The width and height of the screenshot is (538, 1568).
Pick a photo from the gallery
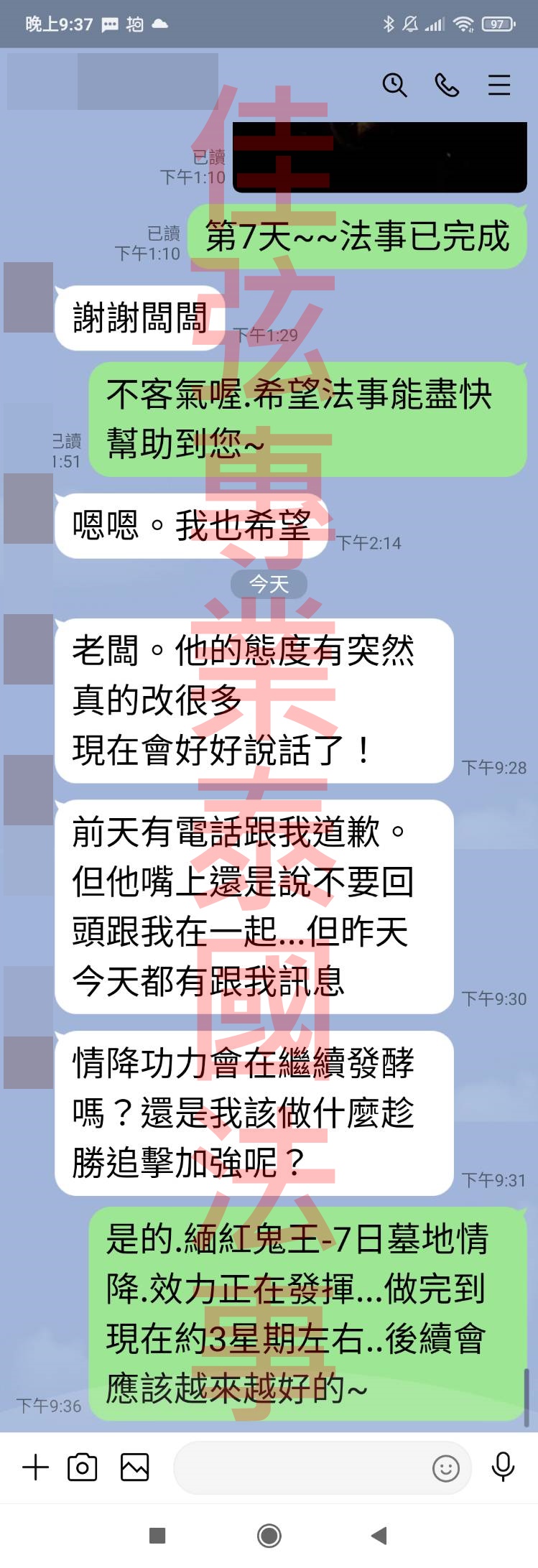tap(134, 1467)
